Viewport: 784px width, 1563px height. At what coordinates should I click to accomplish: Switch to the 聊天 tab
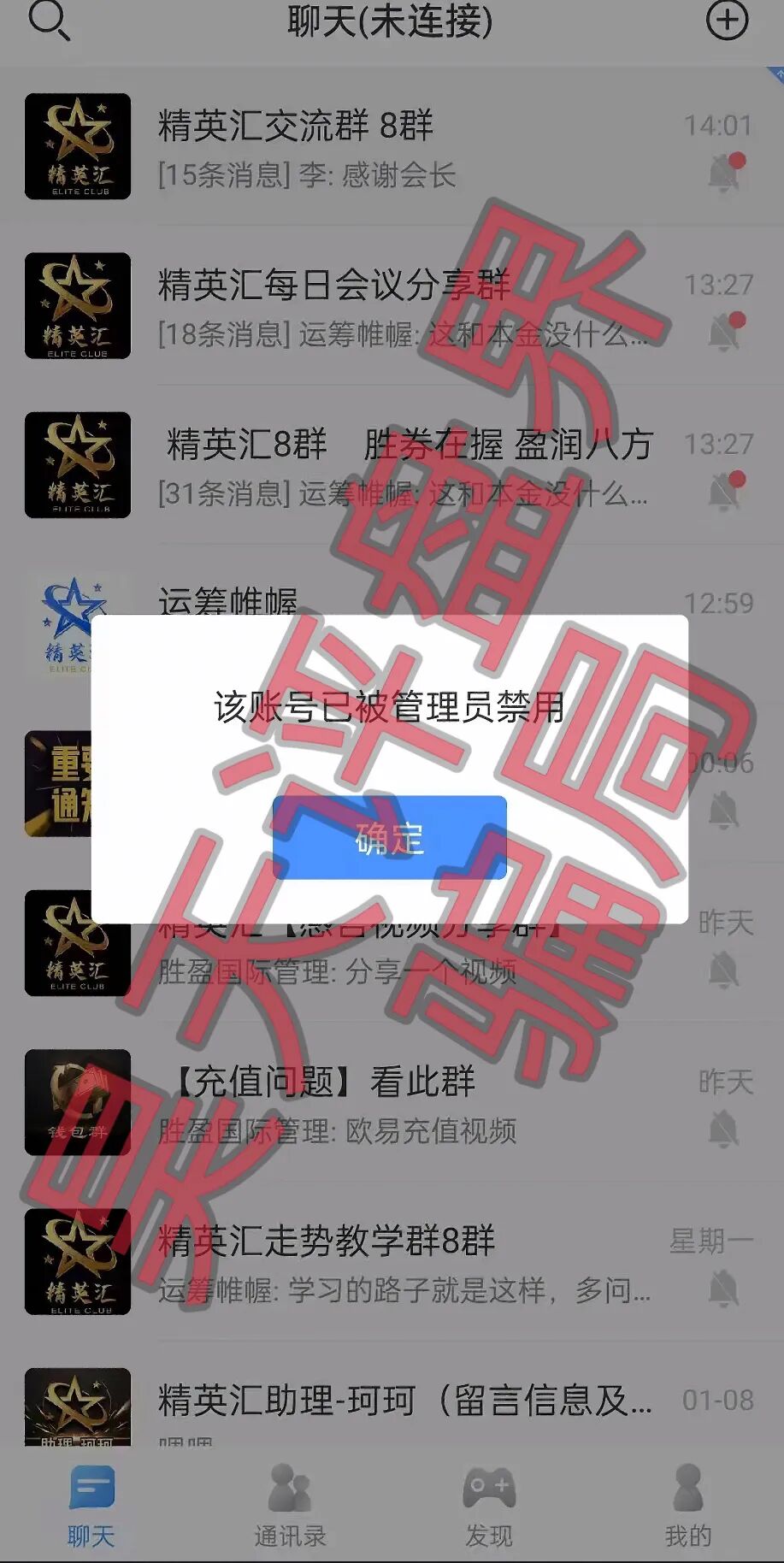pyautogui.click(x=91, y=1505)
